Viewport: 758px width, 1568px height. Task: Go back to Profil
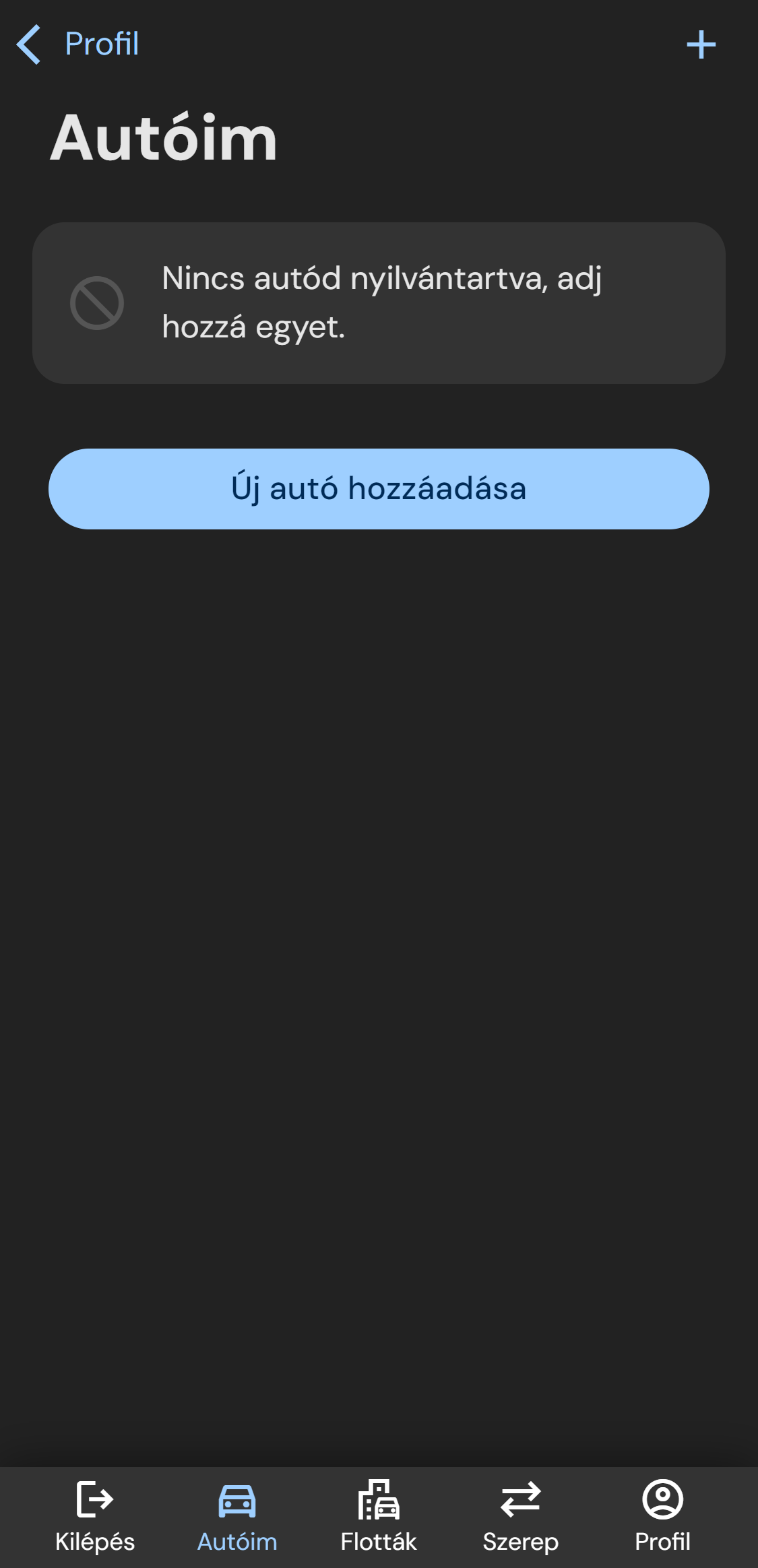(77, 44)
